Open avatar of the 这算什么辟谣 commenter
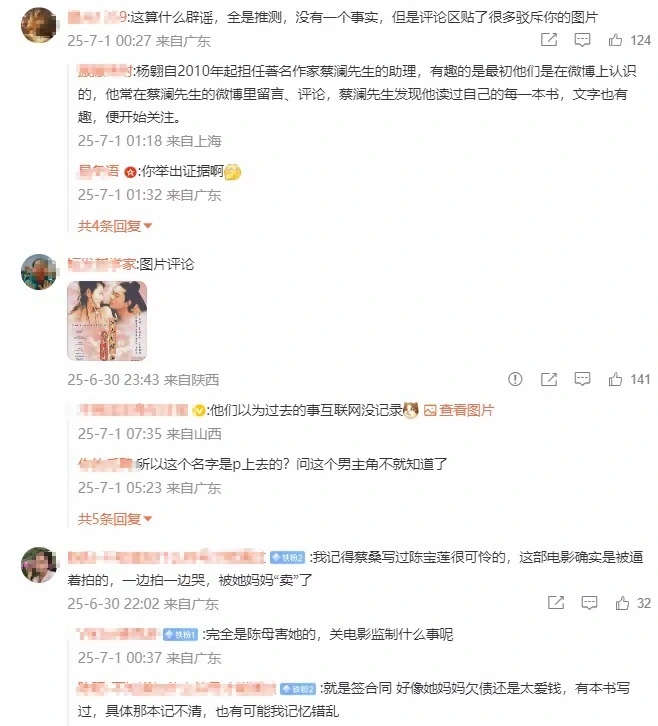658x726 pixels. (x=38, y=24)
